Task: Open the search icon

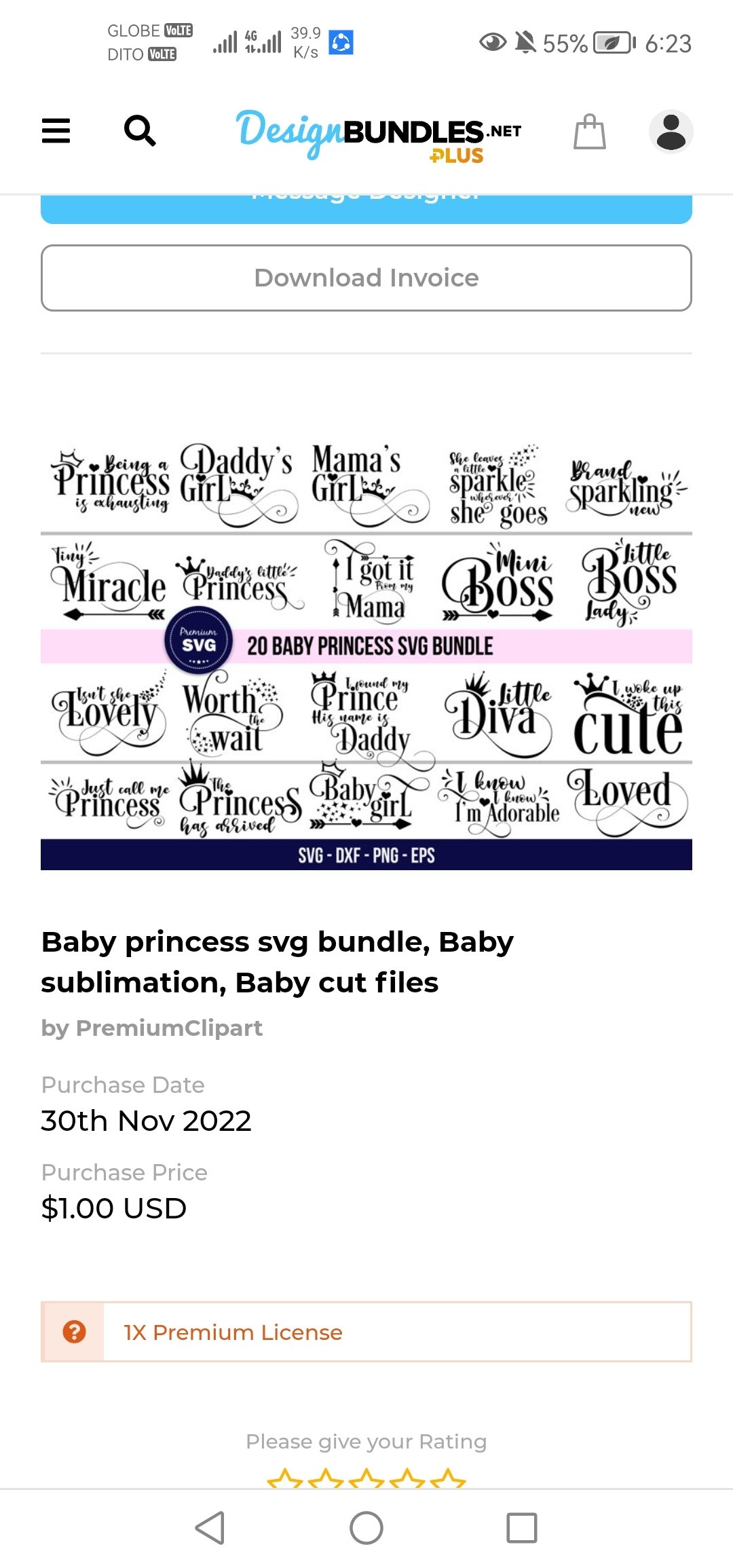Action: point(140,130)
